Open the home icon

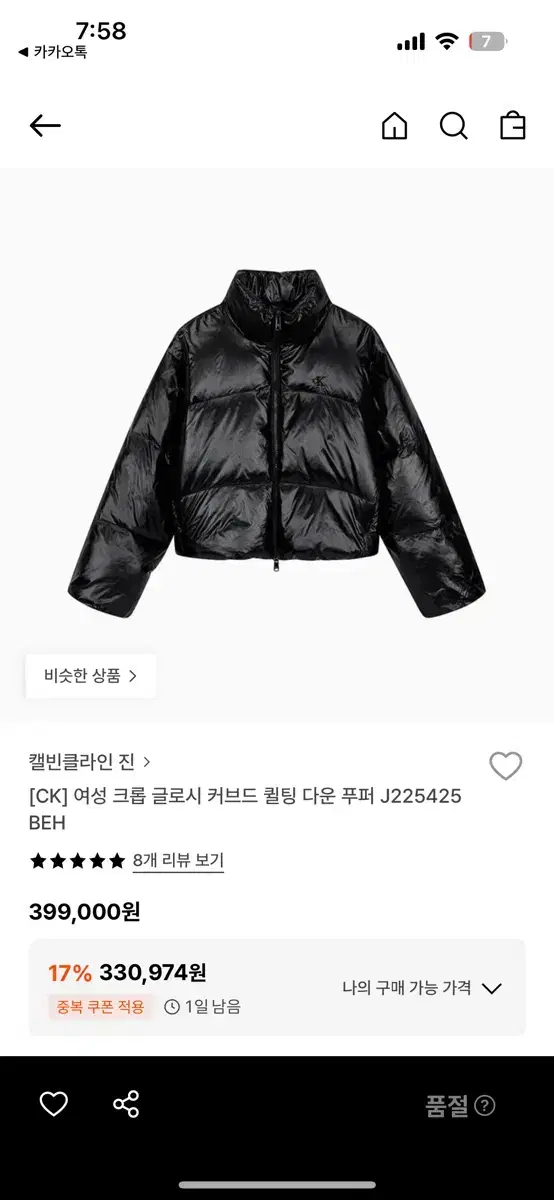click(394, 126)
